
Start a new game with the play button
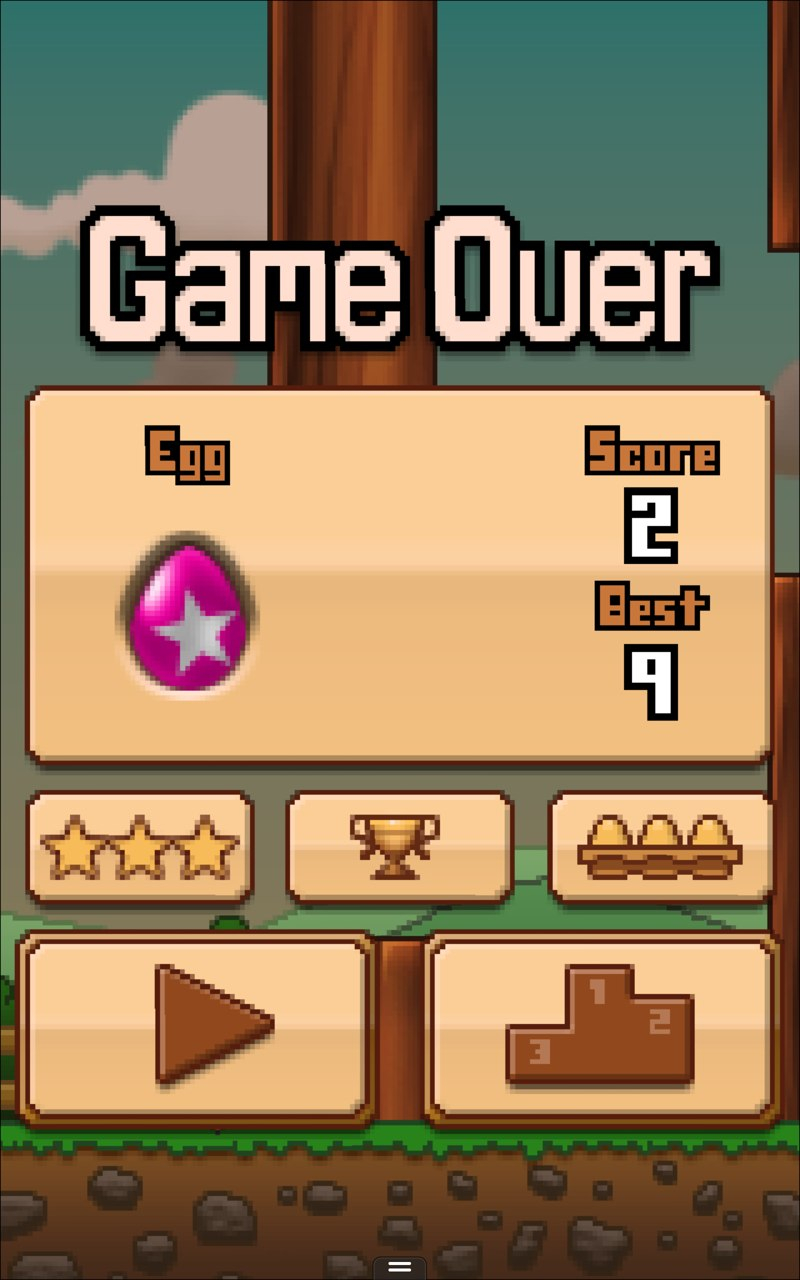[196, 1028]
